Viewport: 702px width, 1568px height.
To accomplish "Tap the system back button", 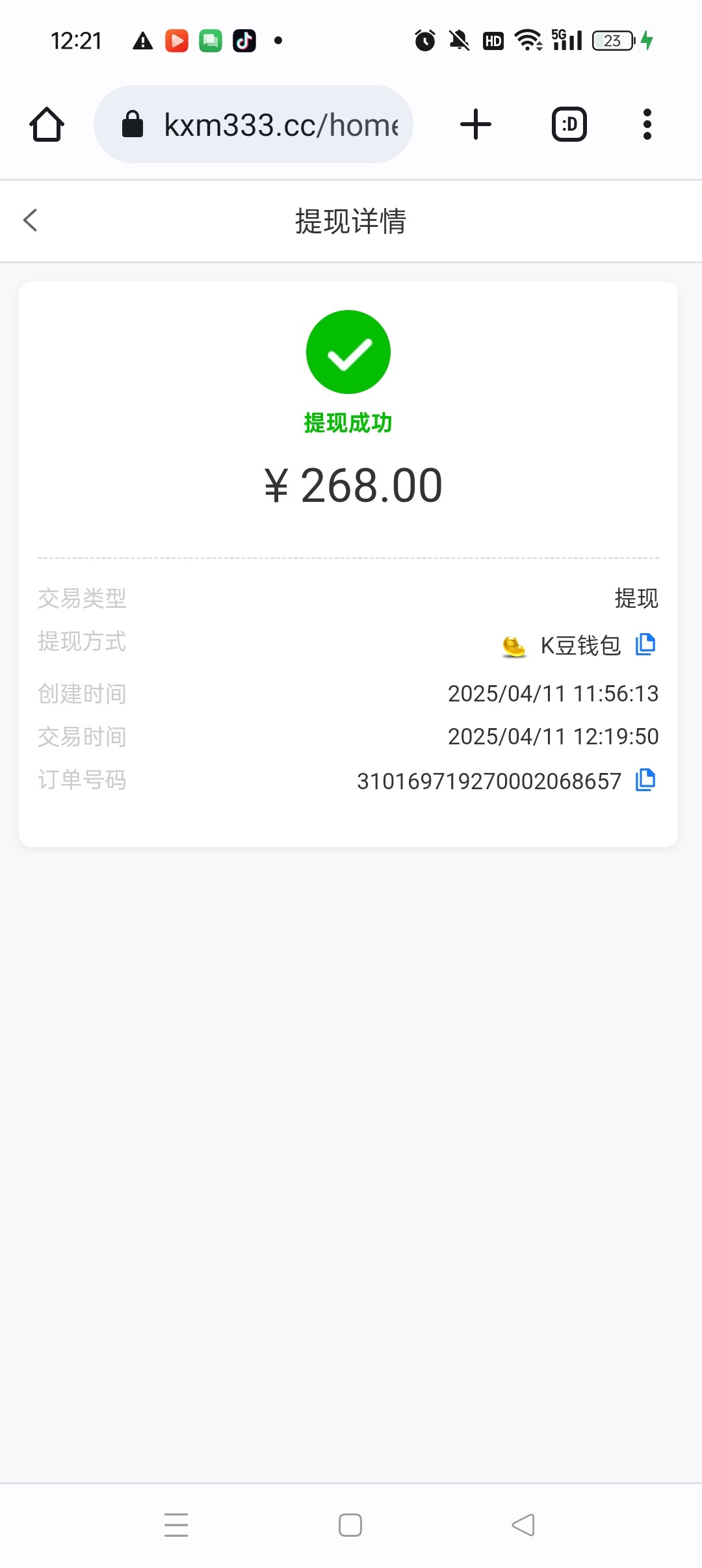I will click(523, 1524).
